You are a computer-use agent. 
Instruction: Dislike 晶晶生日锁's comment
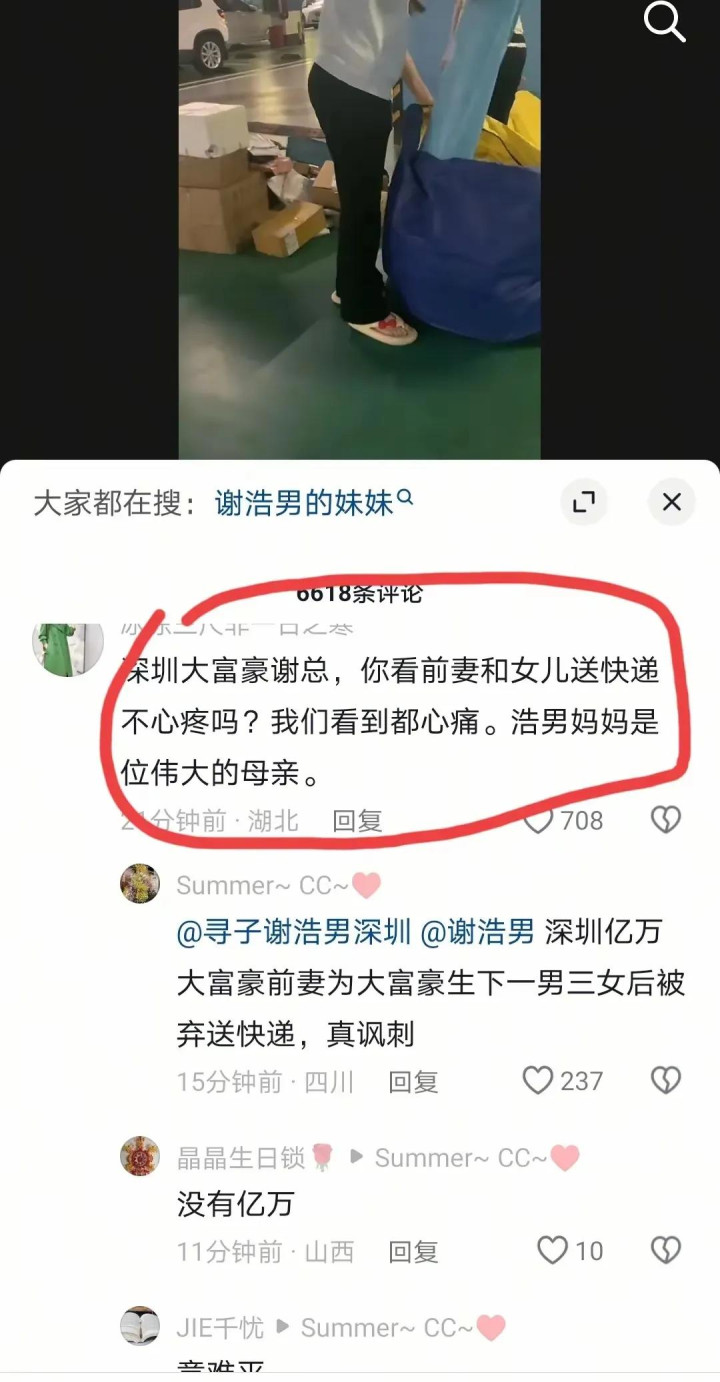(666, 1251)
